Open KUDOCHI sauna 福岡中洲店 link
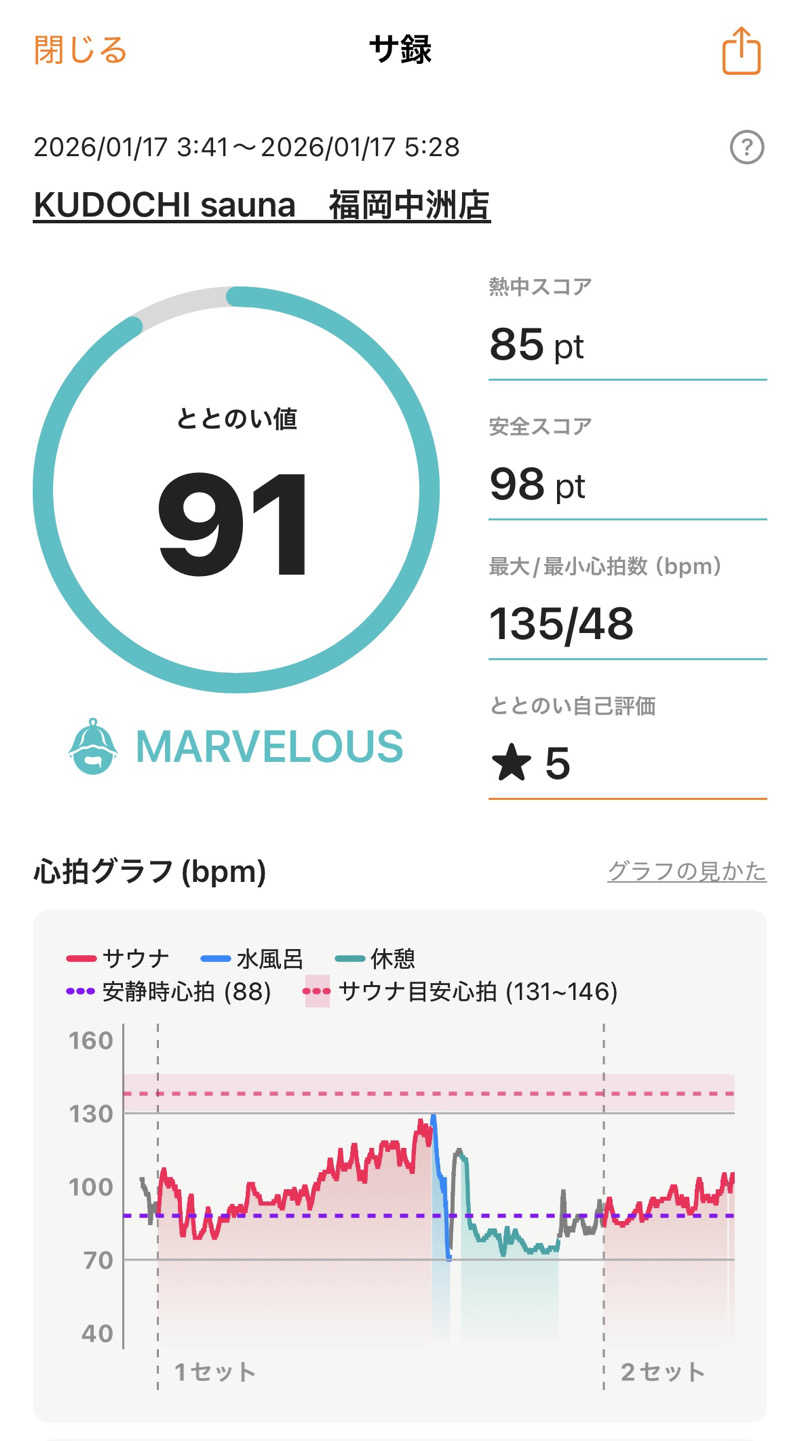 pos(262,205)
